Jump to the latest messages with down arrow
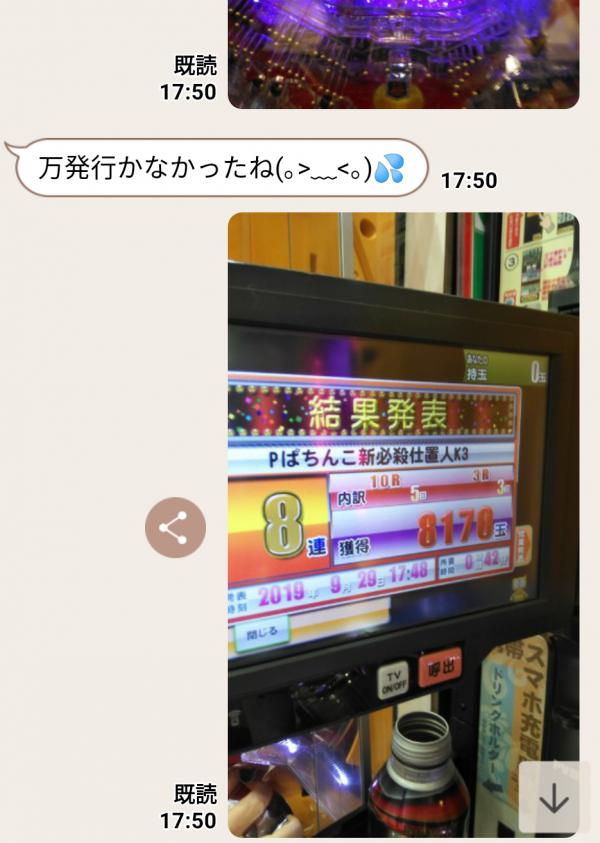Viewport: 600px width, 843px height. coord(553,799)
